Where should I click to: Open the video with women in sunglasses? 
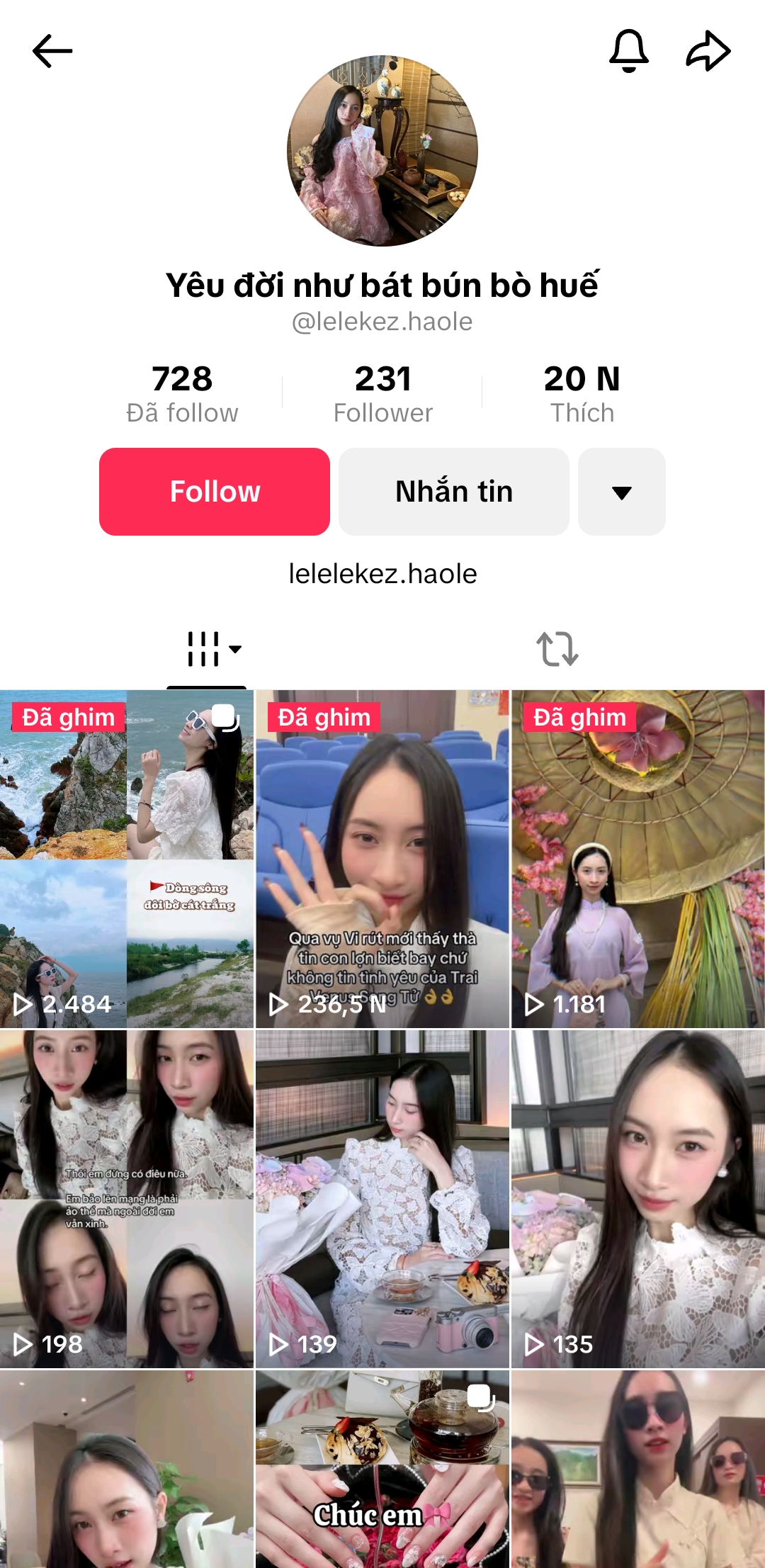(637, 1470)
